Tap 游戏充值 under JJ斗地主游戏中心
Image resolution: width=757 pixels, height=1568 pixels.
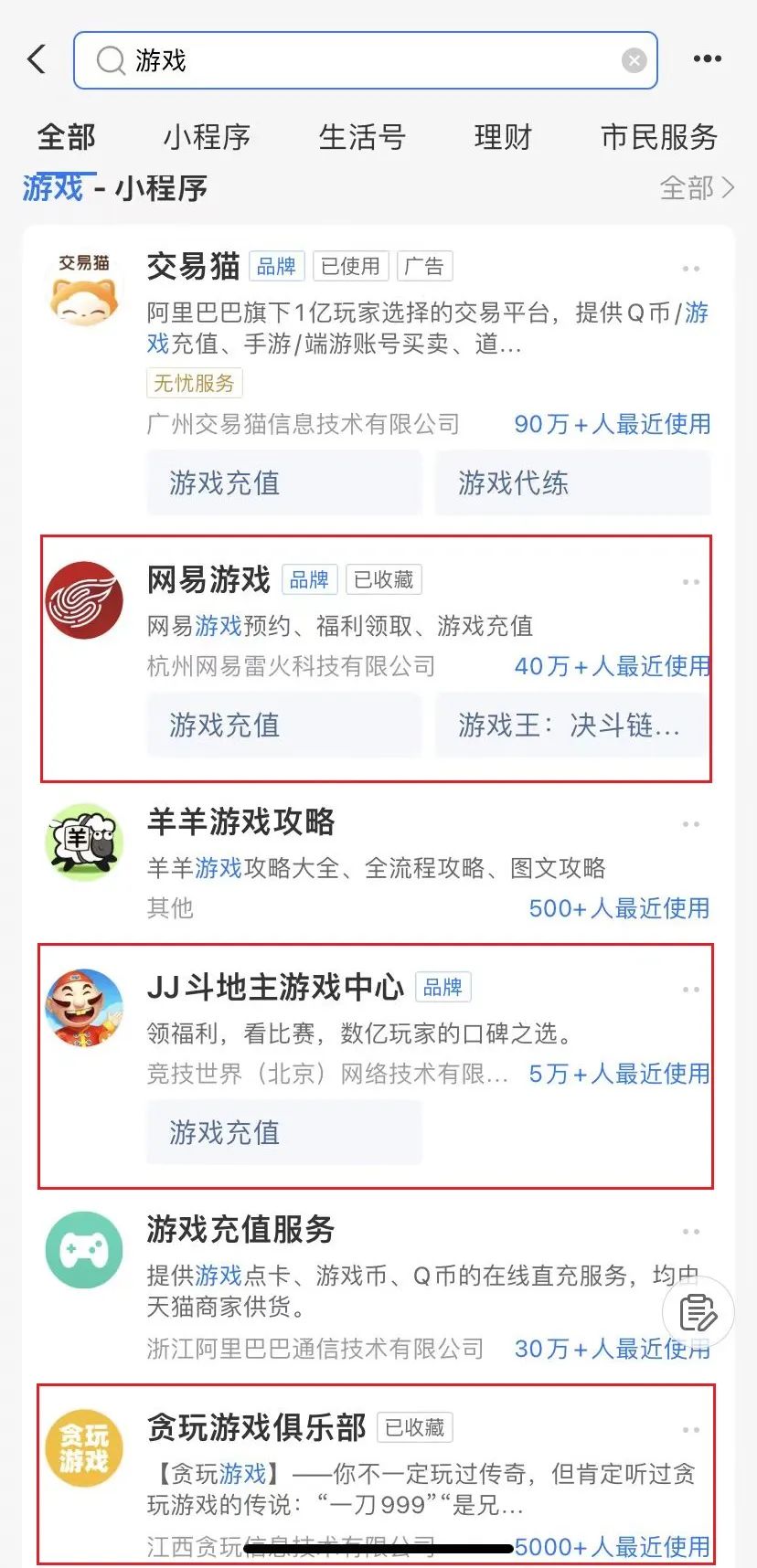pyautogui.click(x=284, y=1133)
